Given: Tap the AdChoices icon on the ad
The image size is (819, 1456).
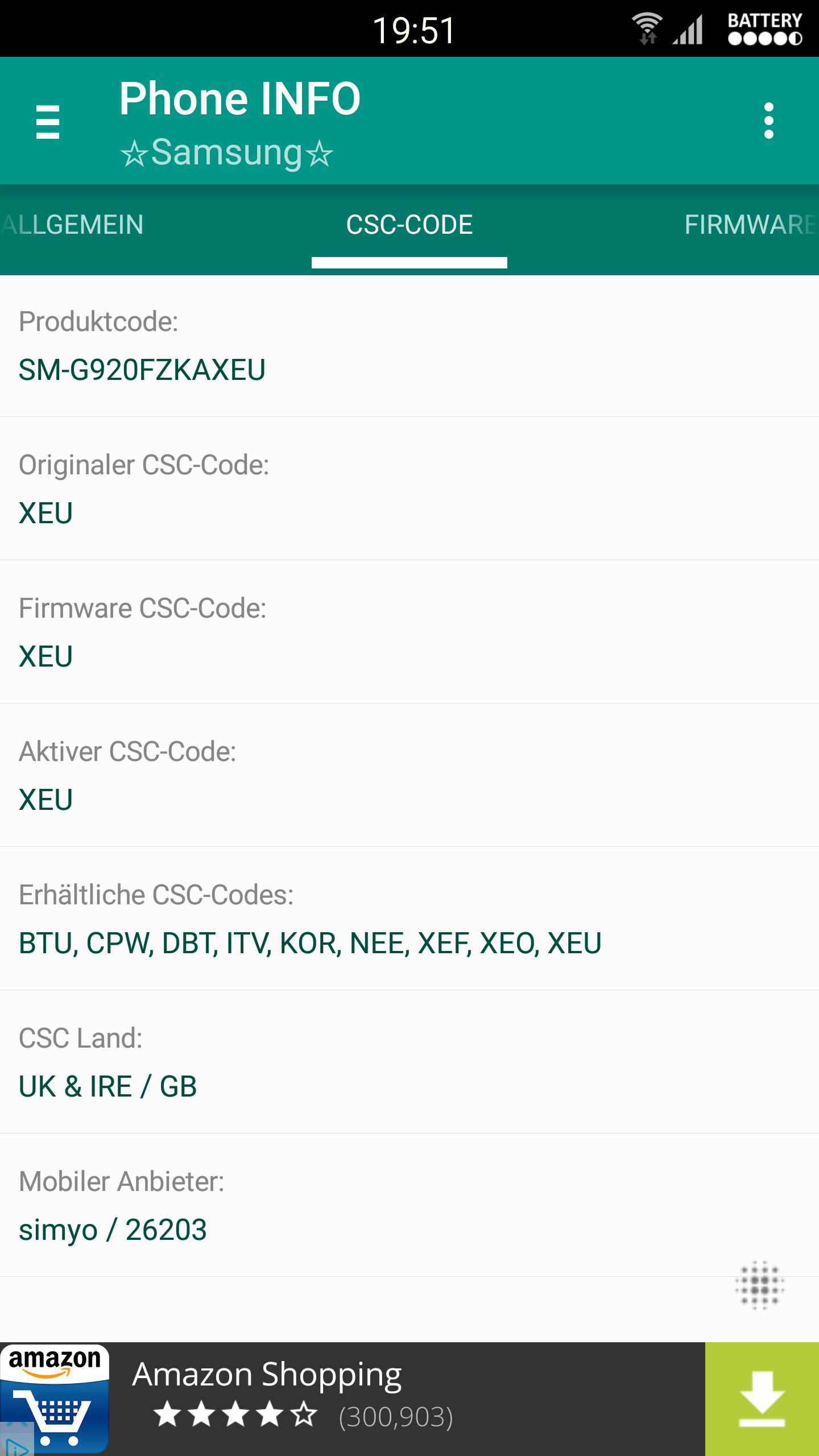Looking at the screenshot, I should [x=15, y=1446].
